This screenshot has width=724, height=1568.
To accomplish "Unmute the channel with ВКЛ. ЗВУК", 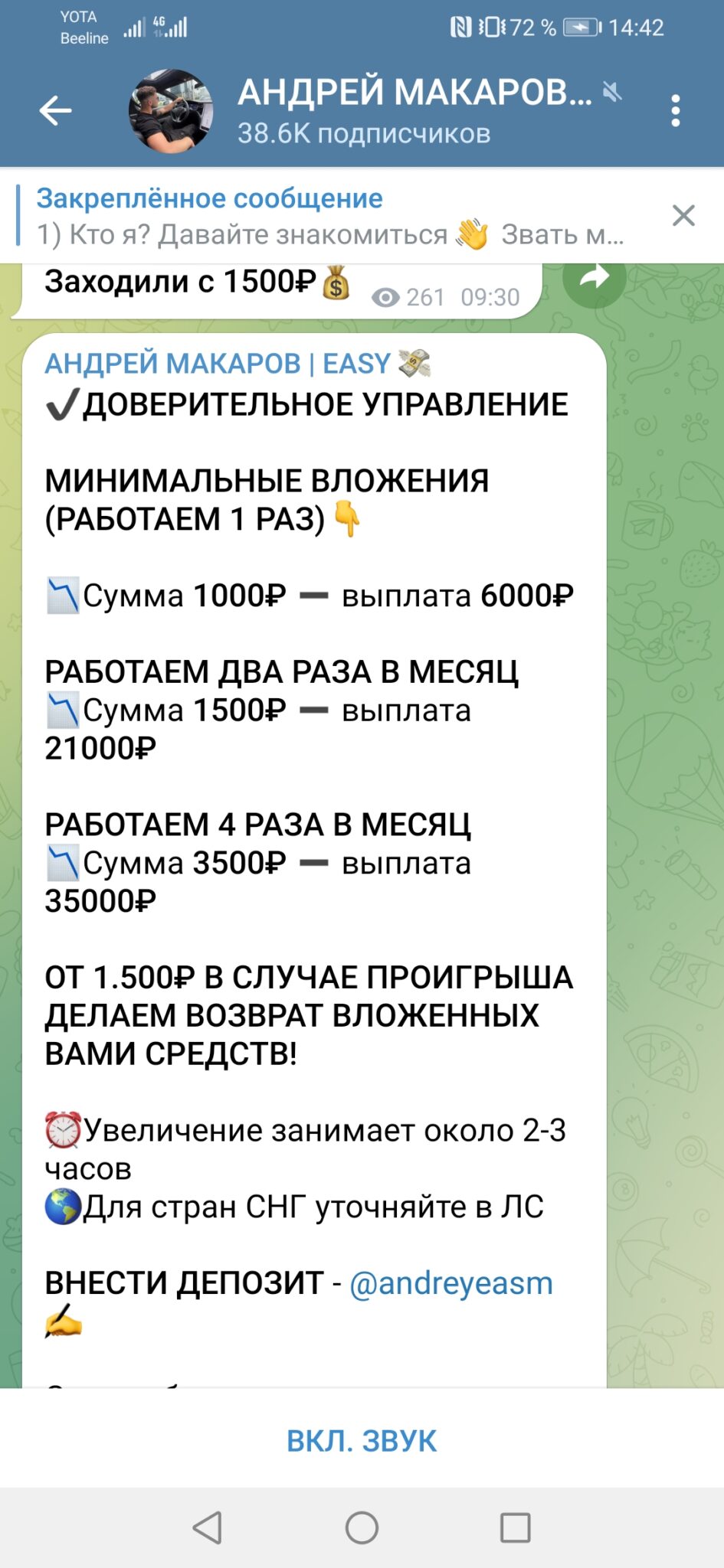I will (362, 1441).
